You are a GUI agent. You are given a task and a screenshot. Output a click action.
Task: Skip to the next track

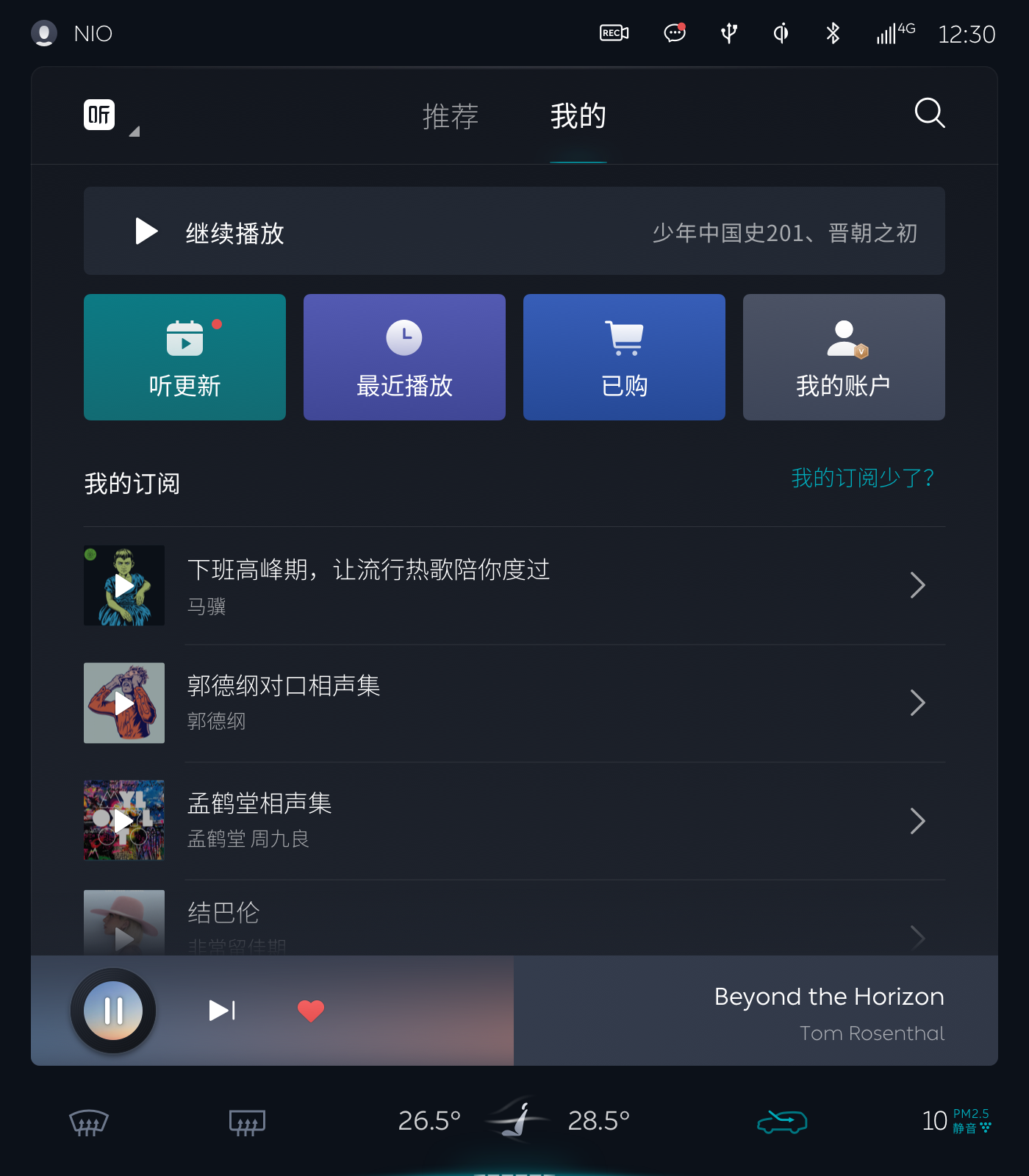point(222,1011)
